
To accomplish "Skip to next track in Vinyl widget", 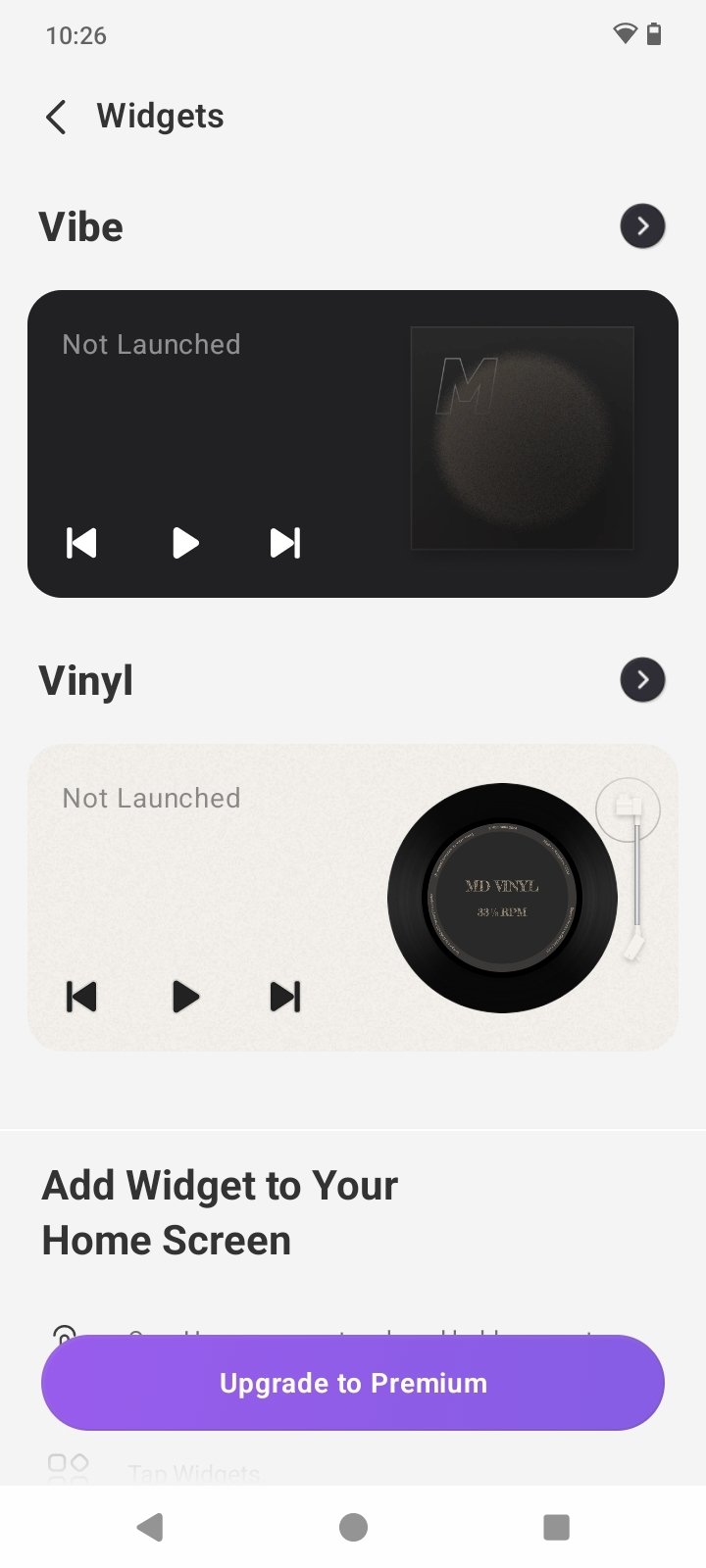I will 285,997.
